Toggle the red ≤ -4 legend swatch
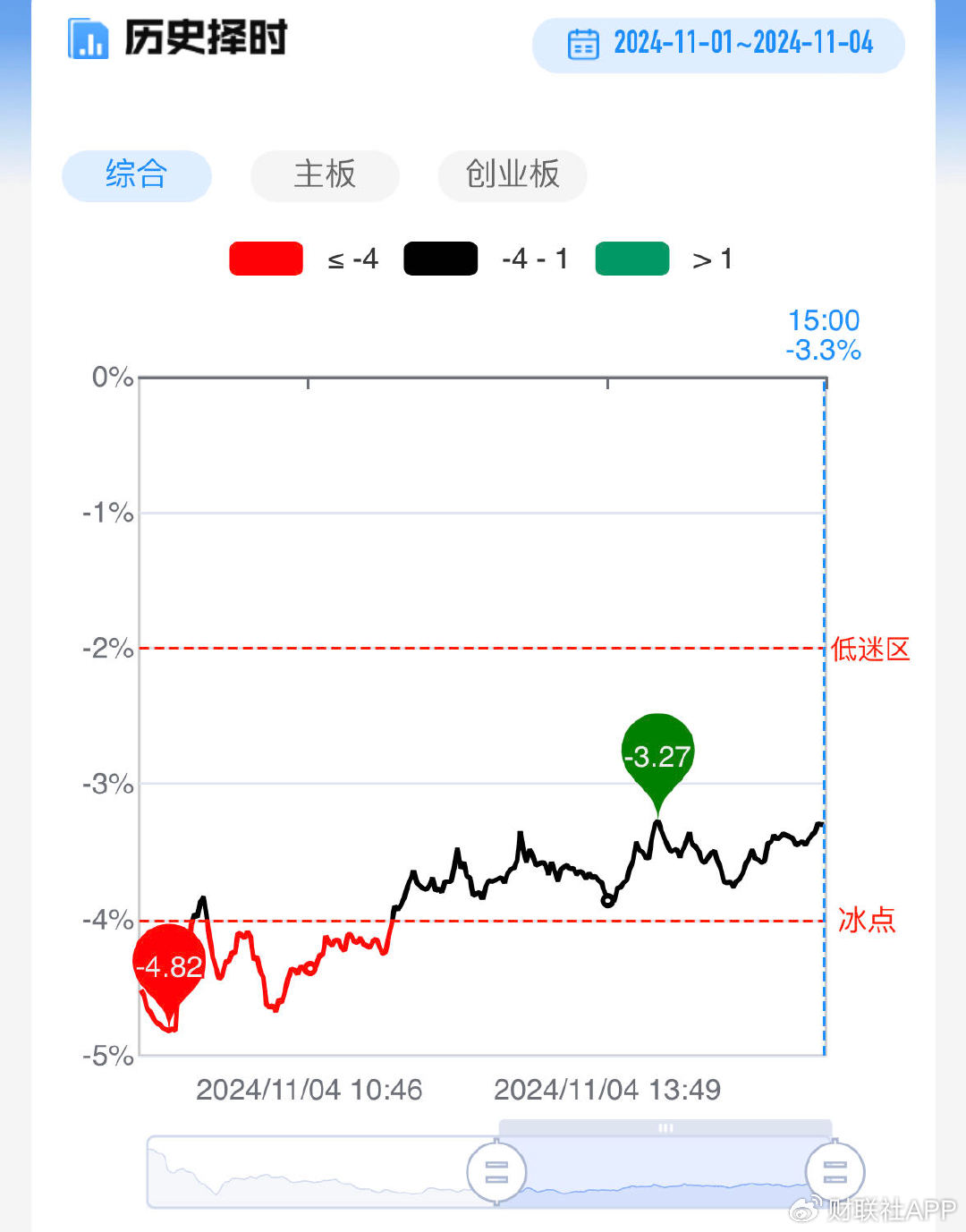The width and height of the screenshot is (966, 1232). (266, 258)
